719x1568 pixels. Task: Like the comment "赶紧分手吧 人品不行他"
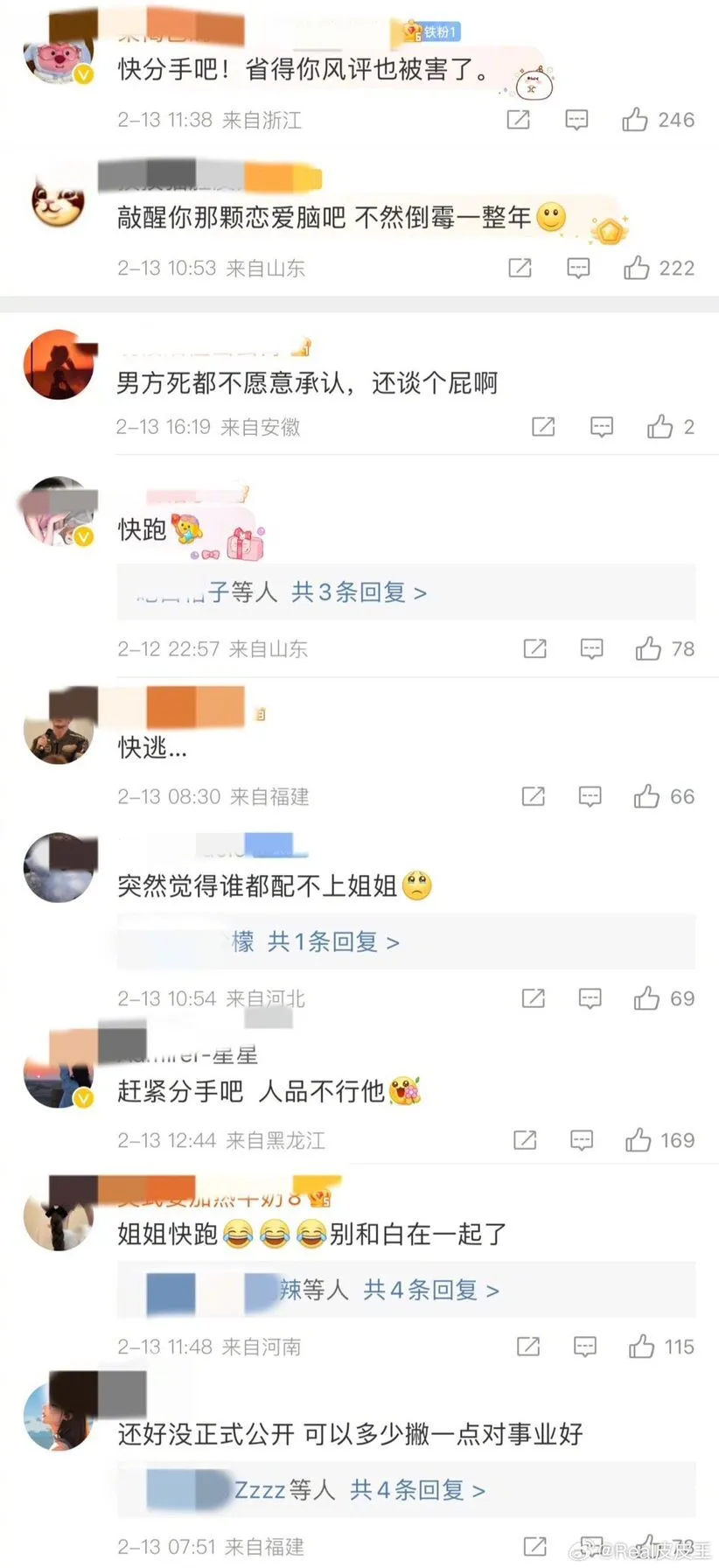click(x=639, y=1140)
